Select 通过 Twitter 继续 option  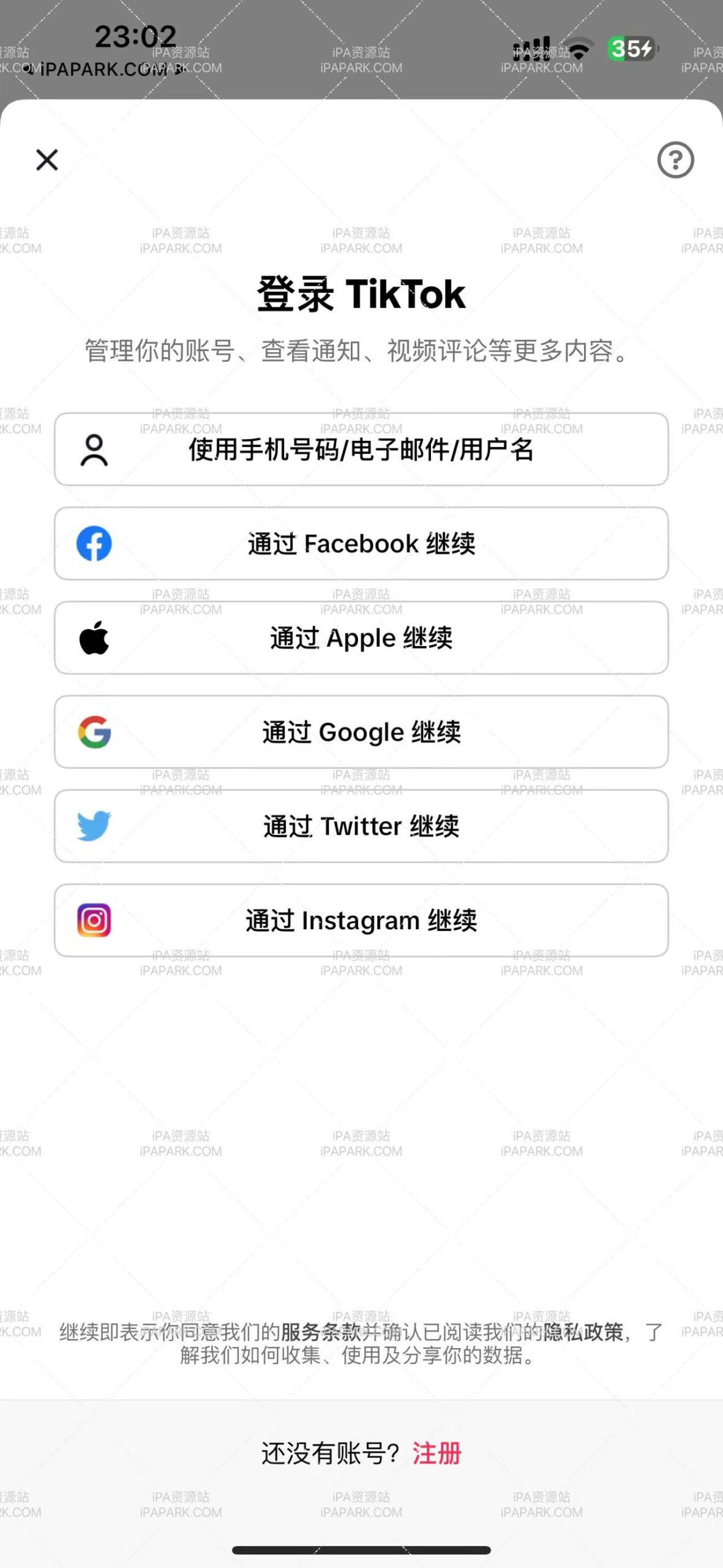tap(361, 826)
